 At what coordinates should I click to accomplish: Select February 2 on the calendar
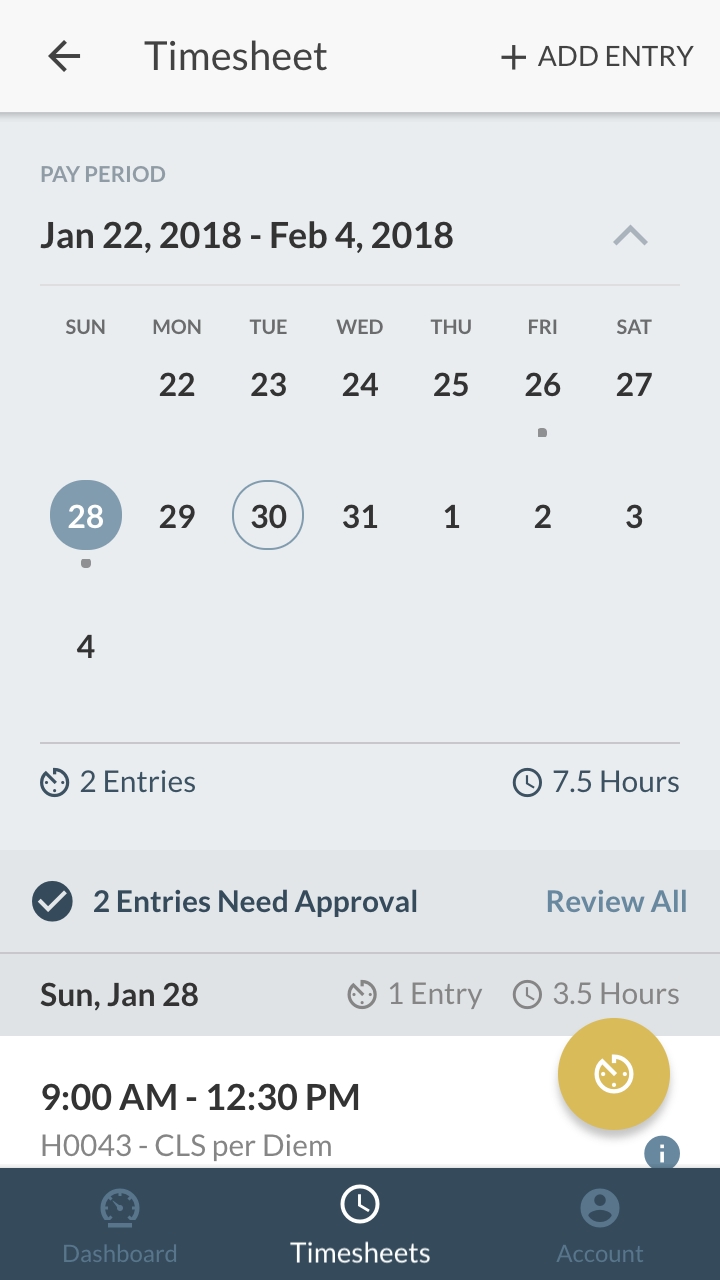542,516
